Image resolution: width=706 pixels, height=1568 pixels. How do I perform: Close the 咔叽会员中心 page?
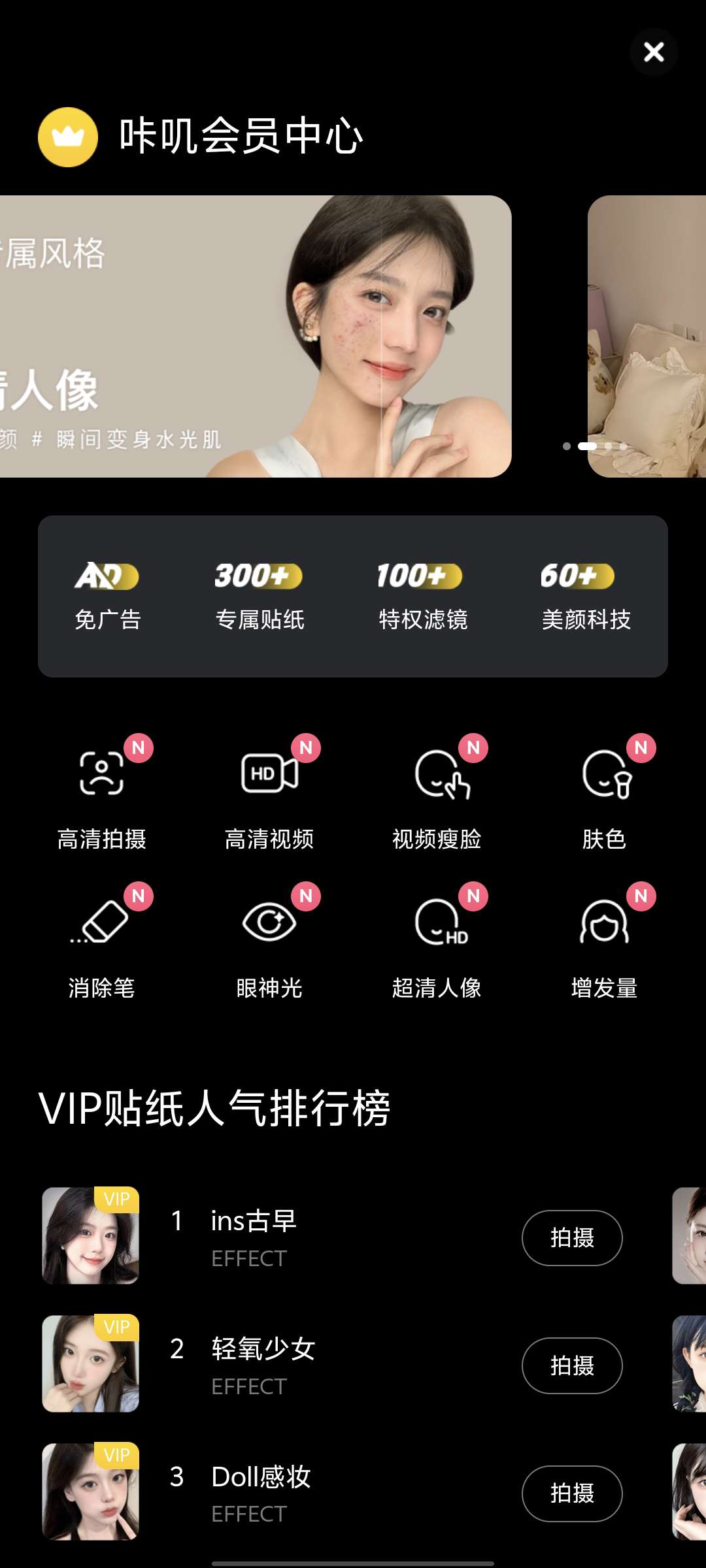[x=653, y=52]
